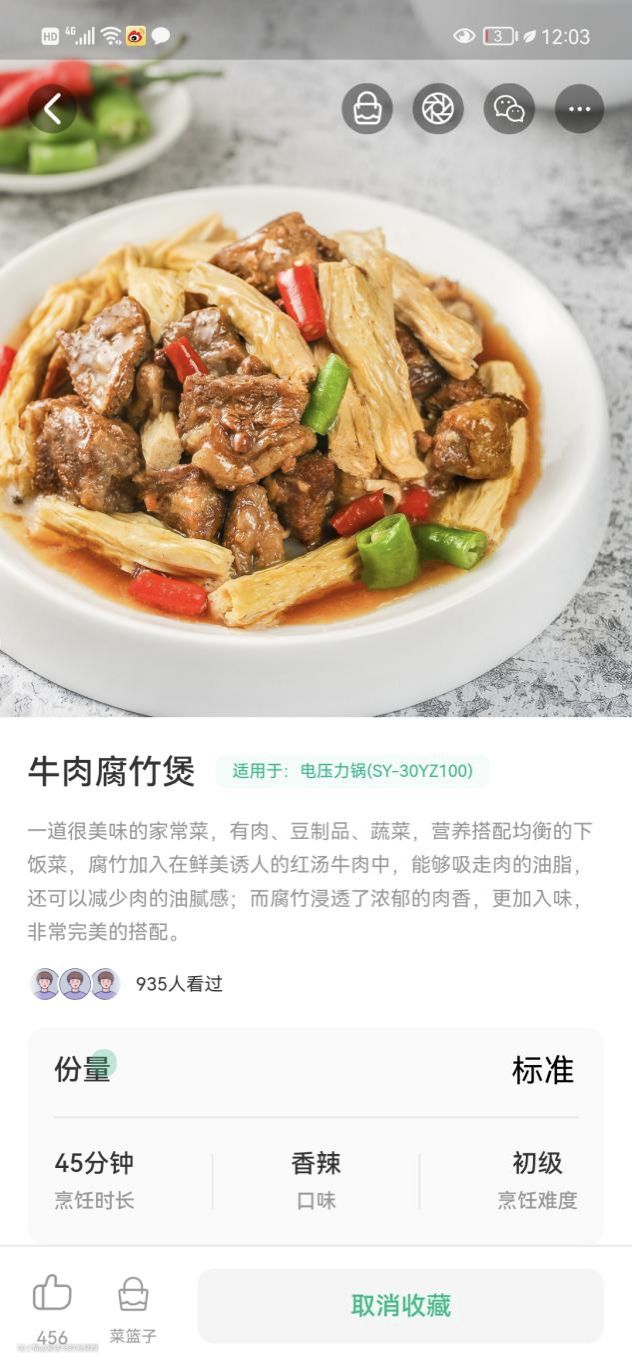
Task: Open the three-dot overflow menu
Action: point(579,109)
